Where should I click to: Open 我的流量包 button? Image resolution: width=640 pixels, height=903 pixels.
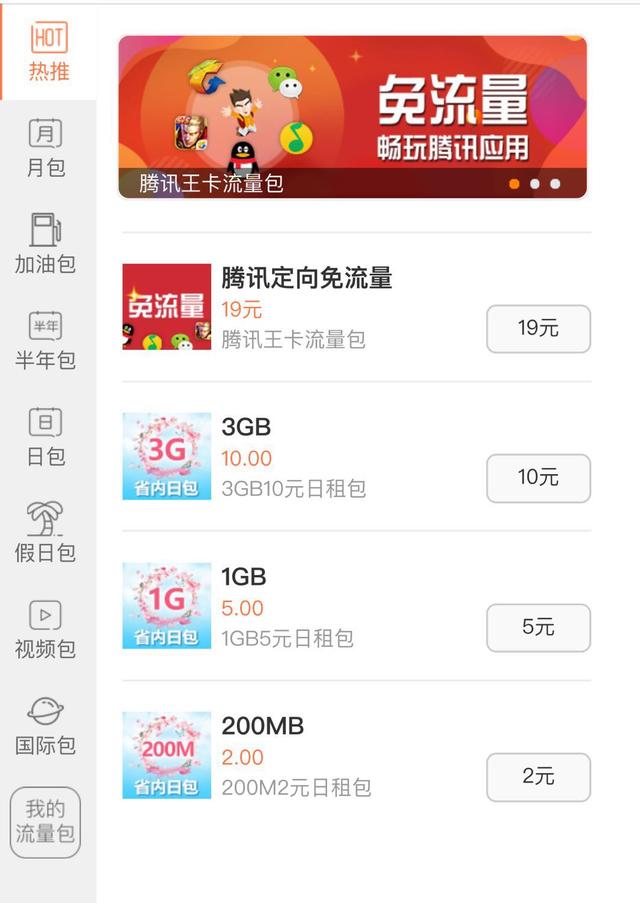[x=46, y=821]
